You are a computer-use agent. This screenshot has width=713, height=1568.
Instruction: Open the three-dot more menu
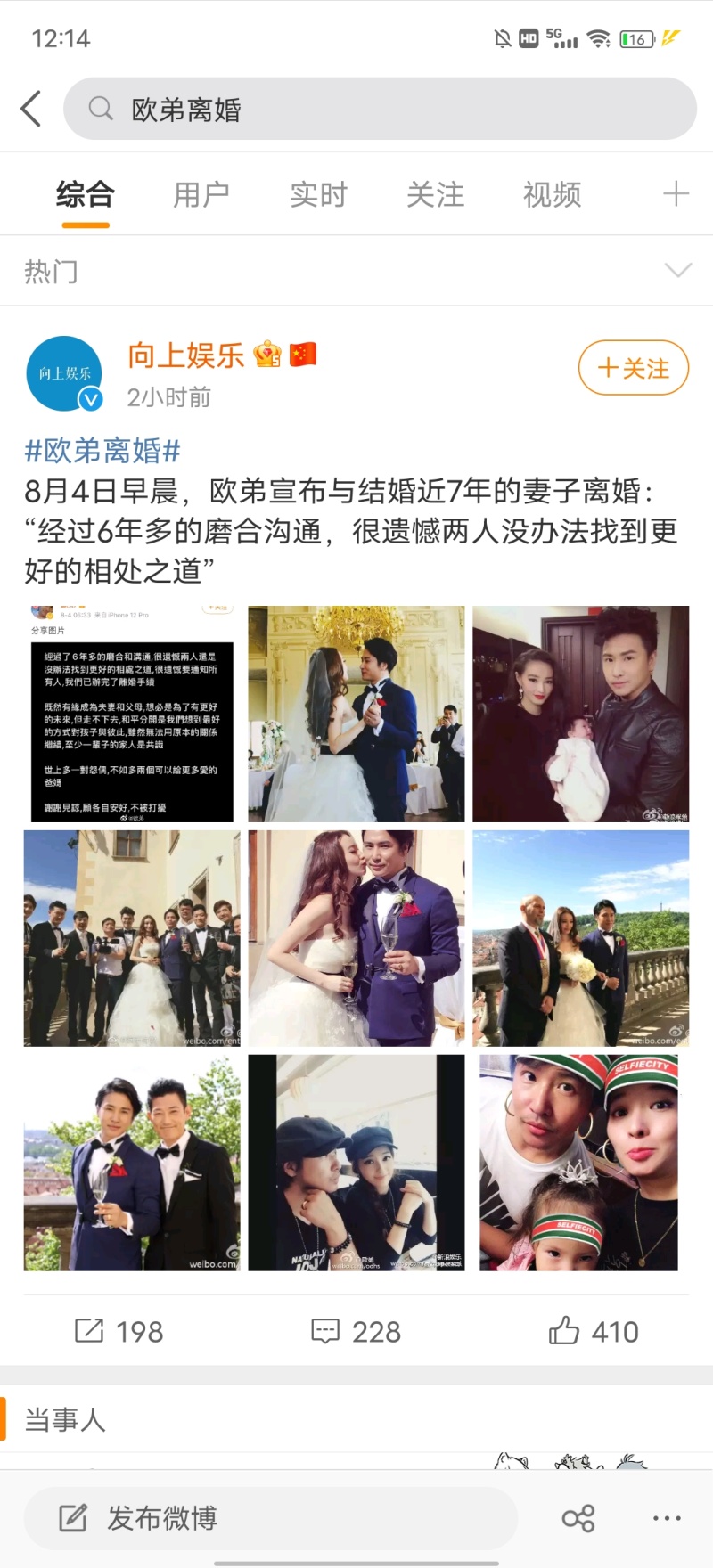[x=667, y=1518]
